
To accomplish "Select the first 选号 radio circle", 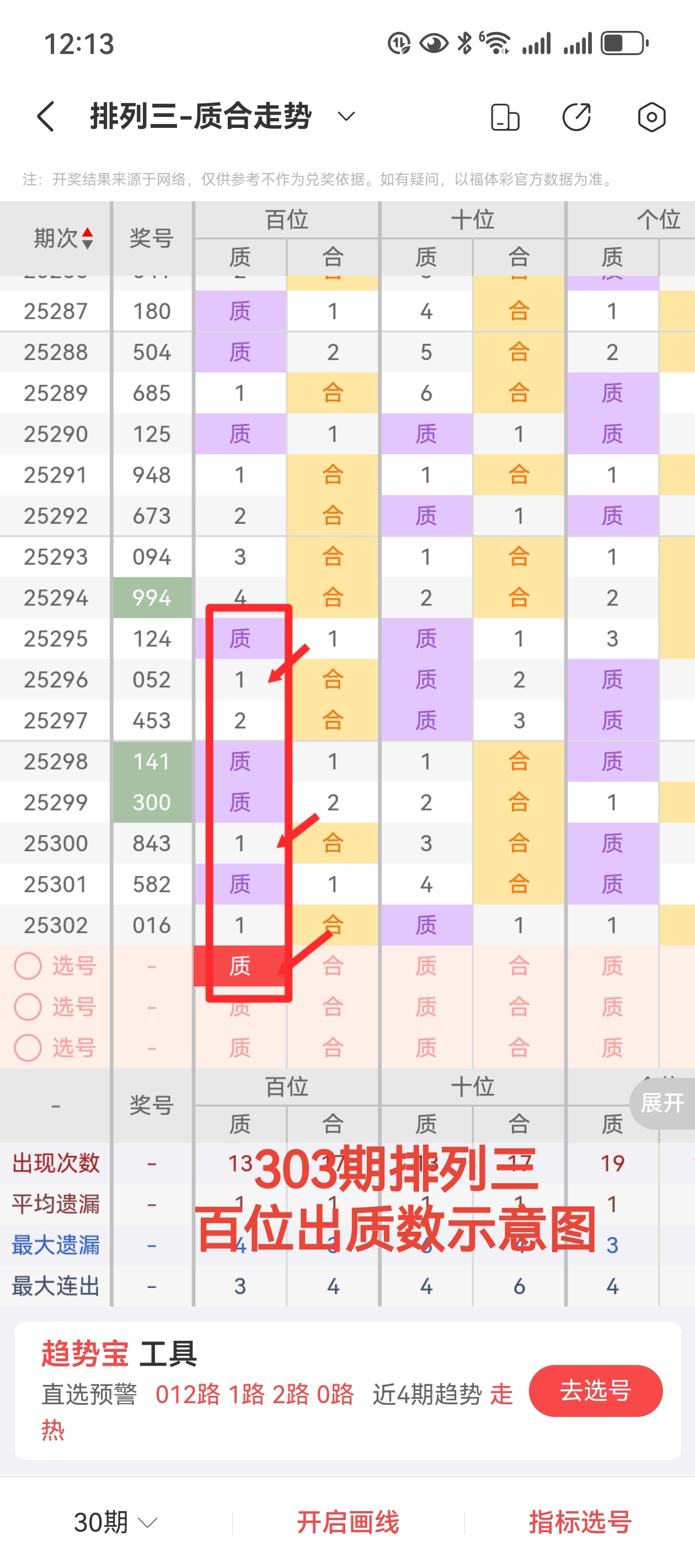I will coord(27,966).
